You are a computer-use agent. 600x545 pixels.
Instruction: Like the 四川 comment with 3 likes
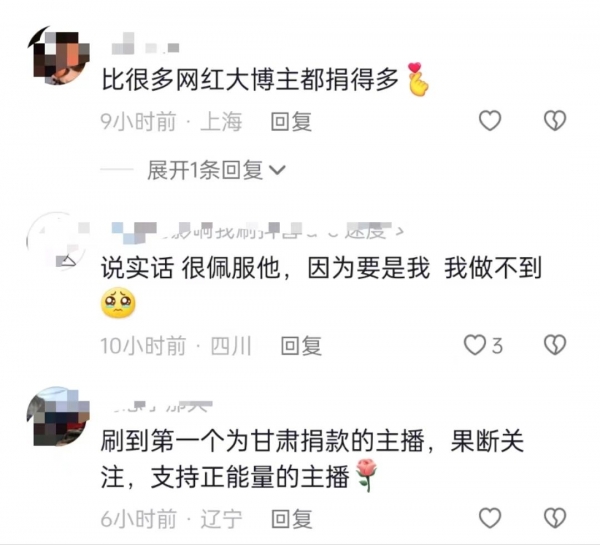click(x=476, y=346)
